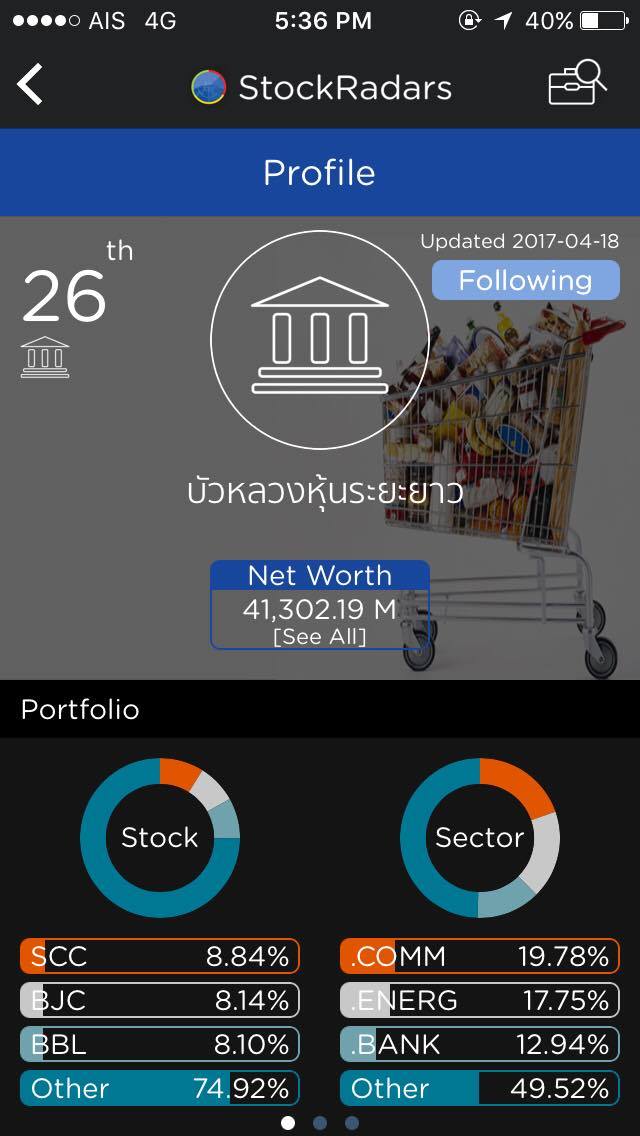Select the SCC stock row
Viewport: 640px width, 1136px height.
coord(159,957)
